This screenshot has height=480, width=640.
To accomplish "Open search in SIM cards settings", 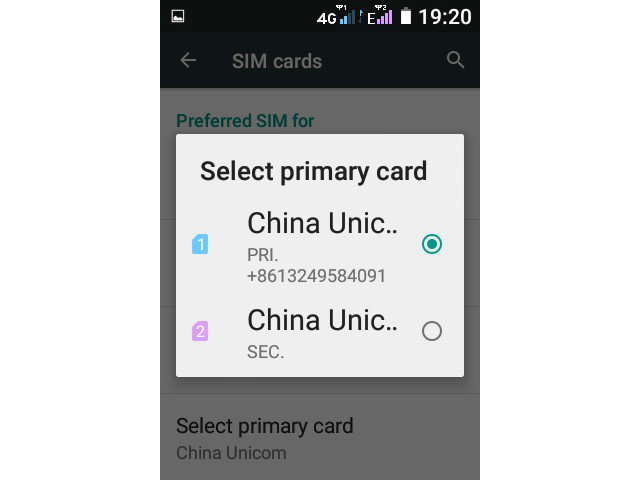I will coord(455,60).
